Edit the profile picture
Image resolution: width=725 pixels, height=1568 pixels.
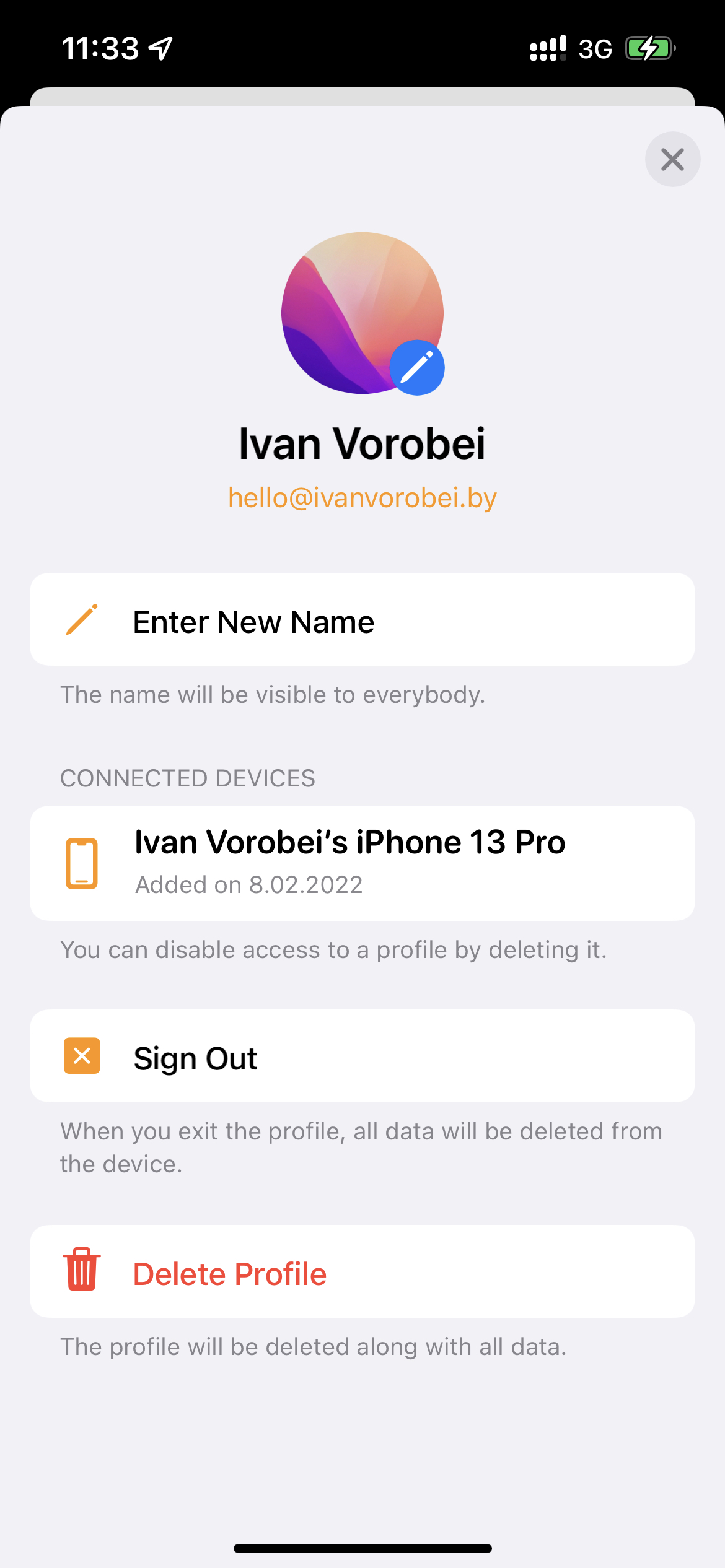point(417,368)
